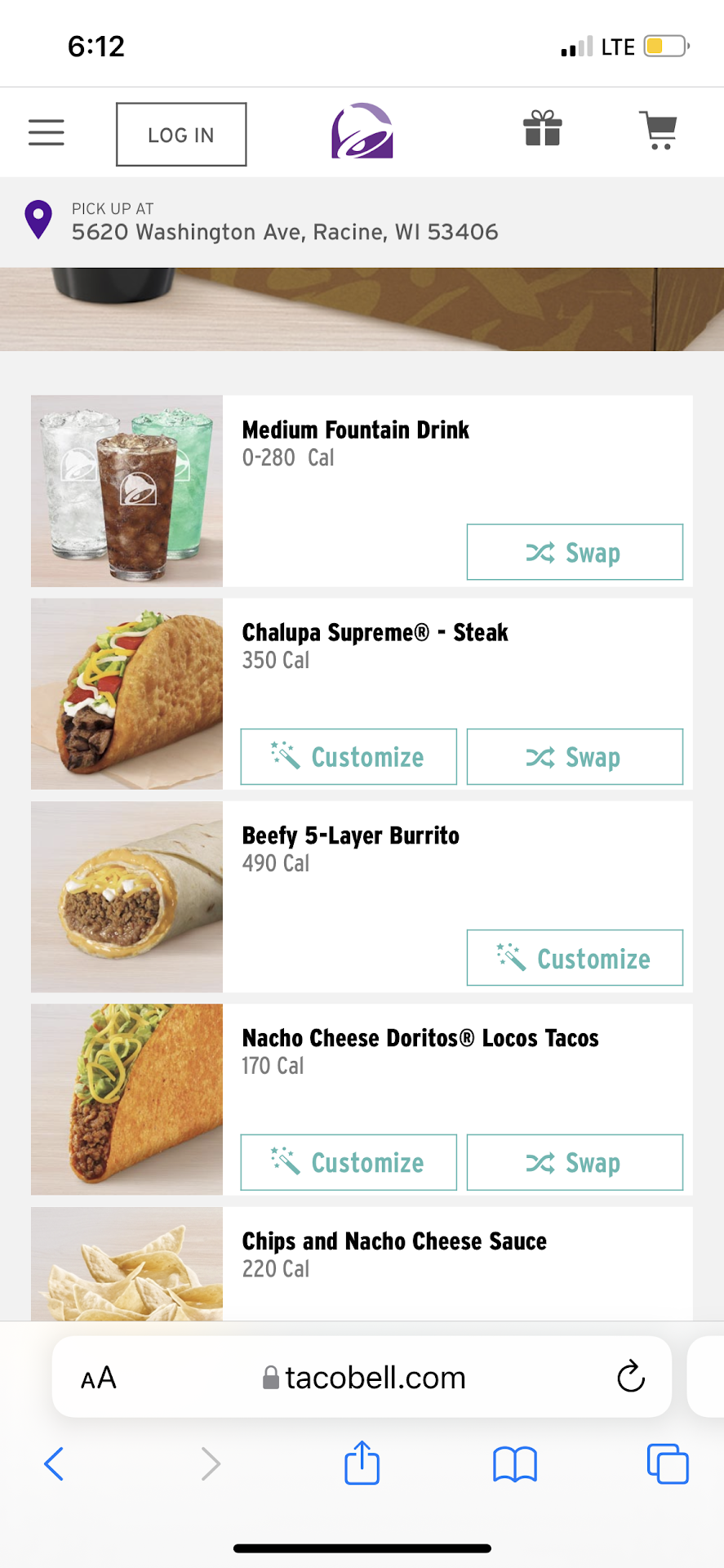Swap the Medium Fountain Drink
This screenshot has width=724, height=1568.
coord(575,553)
